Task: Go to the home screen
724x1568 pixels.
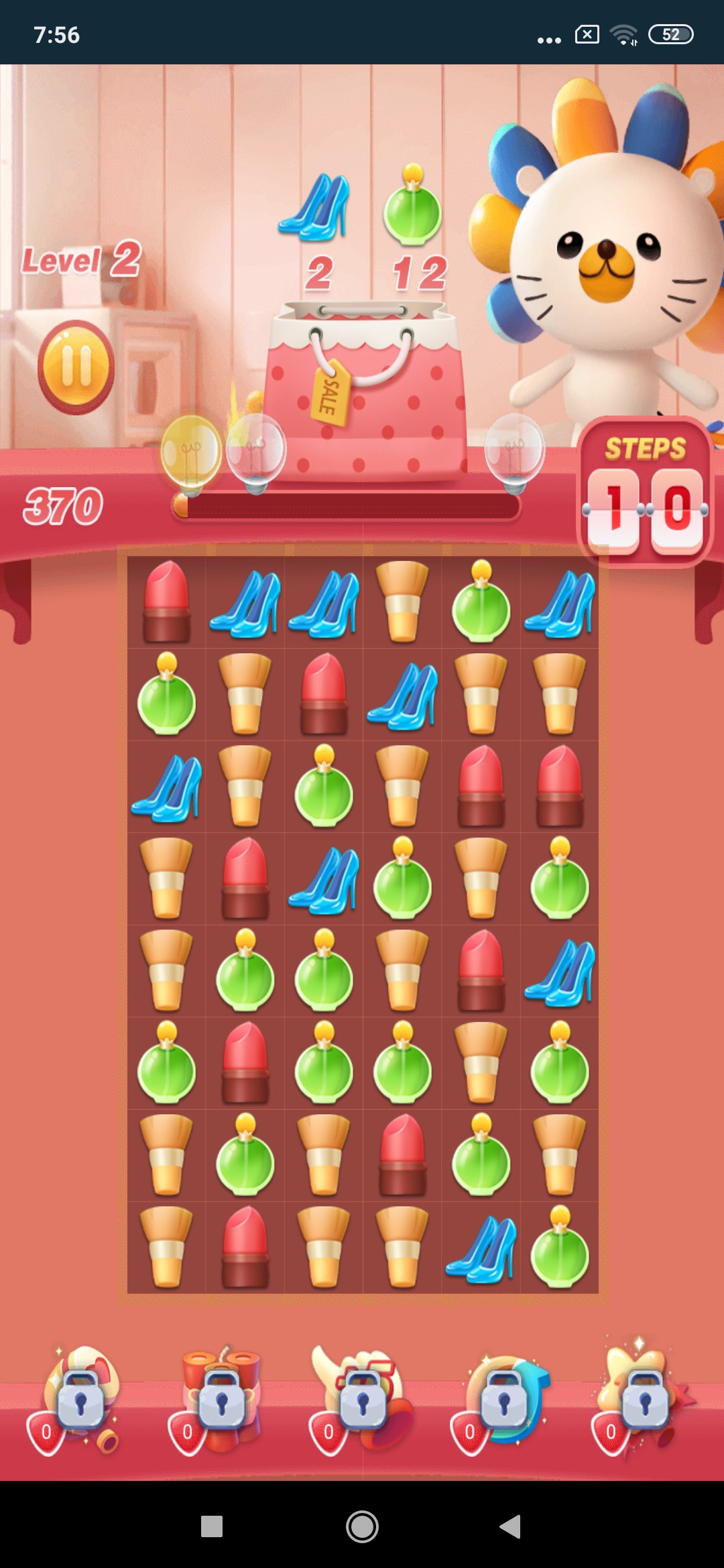Action: 362,1526
